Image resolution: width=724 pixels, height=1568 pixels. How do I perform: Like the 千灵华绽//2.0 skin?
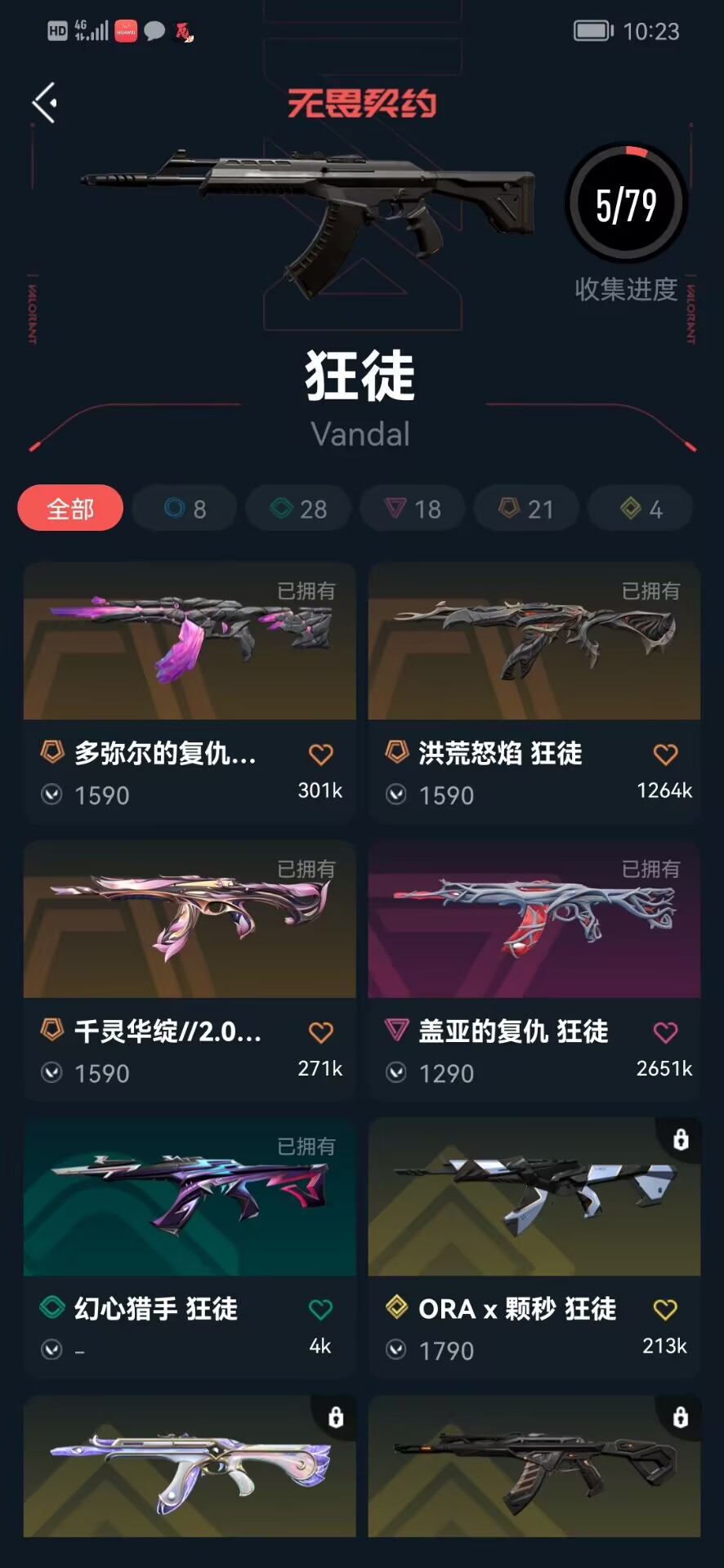click(x=320, y=1032)
